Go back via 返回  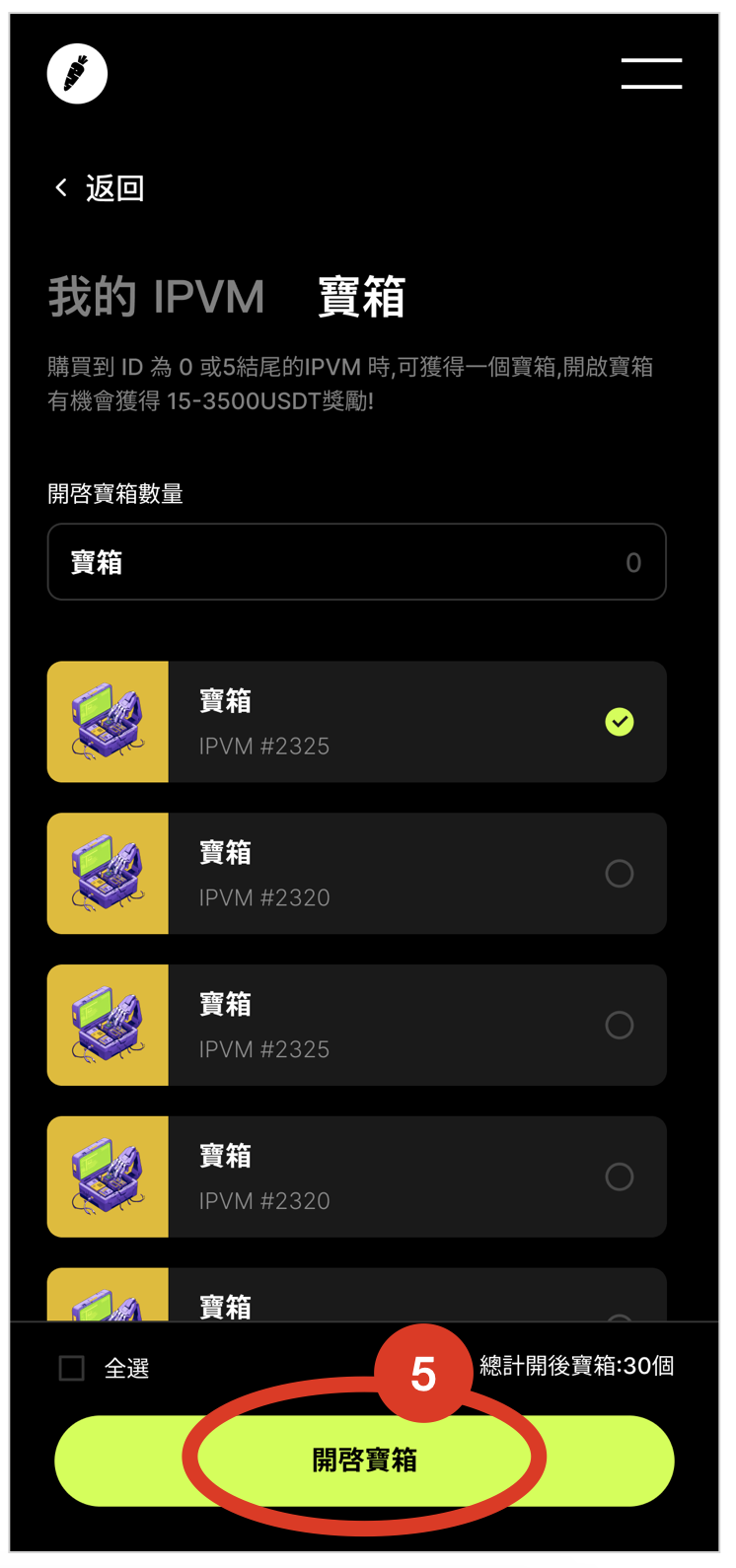[100, 188]
